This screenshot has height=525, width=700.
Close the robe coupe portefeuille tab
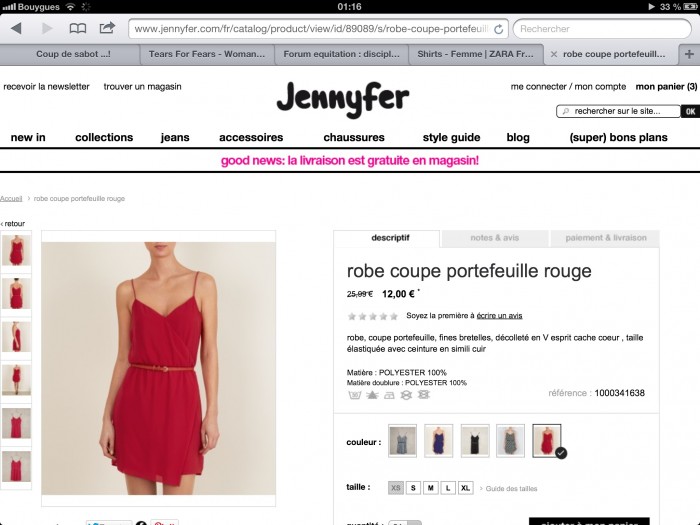pyautogui.click(x=555, y=53)
